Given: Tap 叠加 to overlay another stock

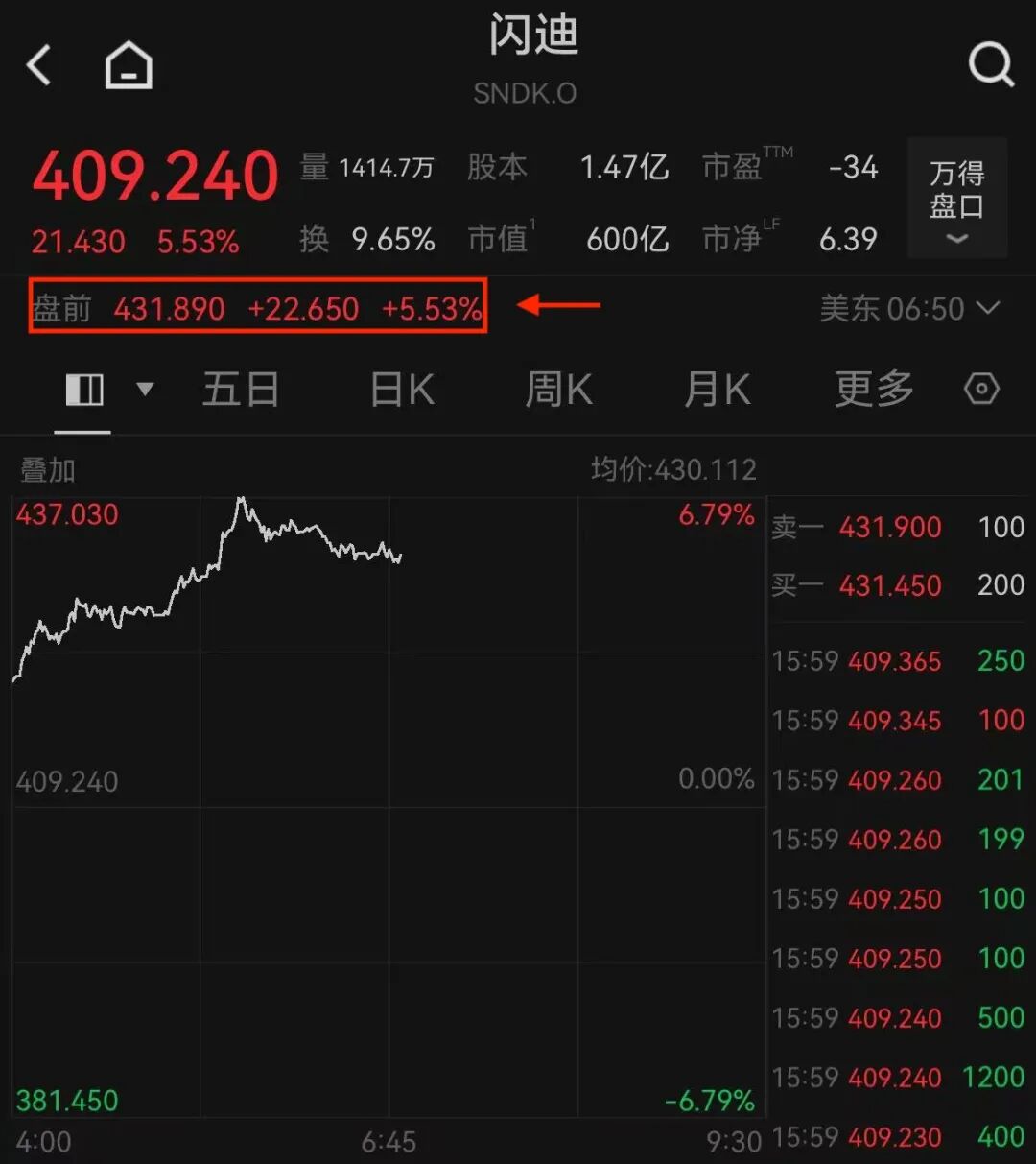Looking at the screenshot, I should 48,470.
